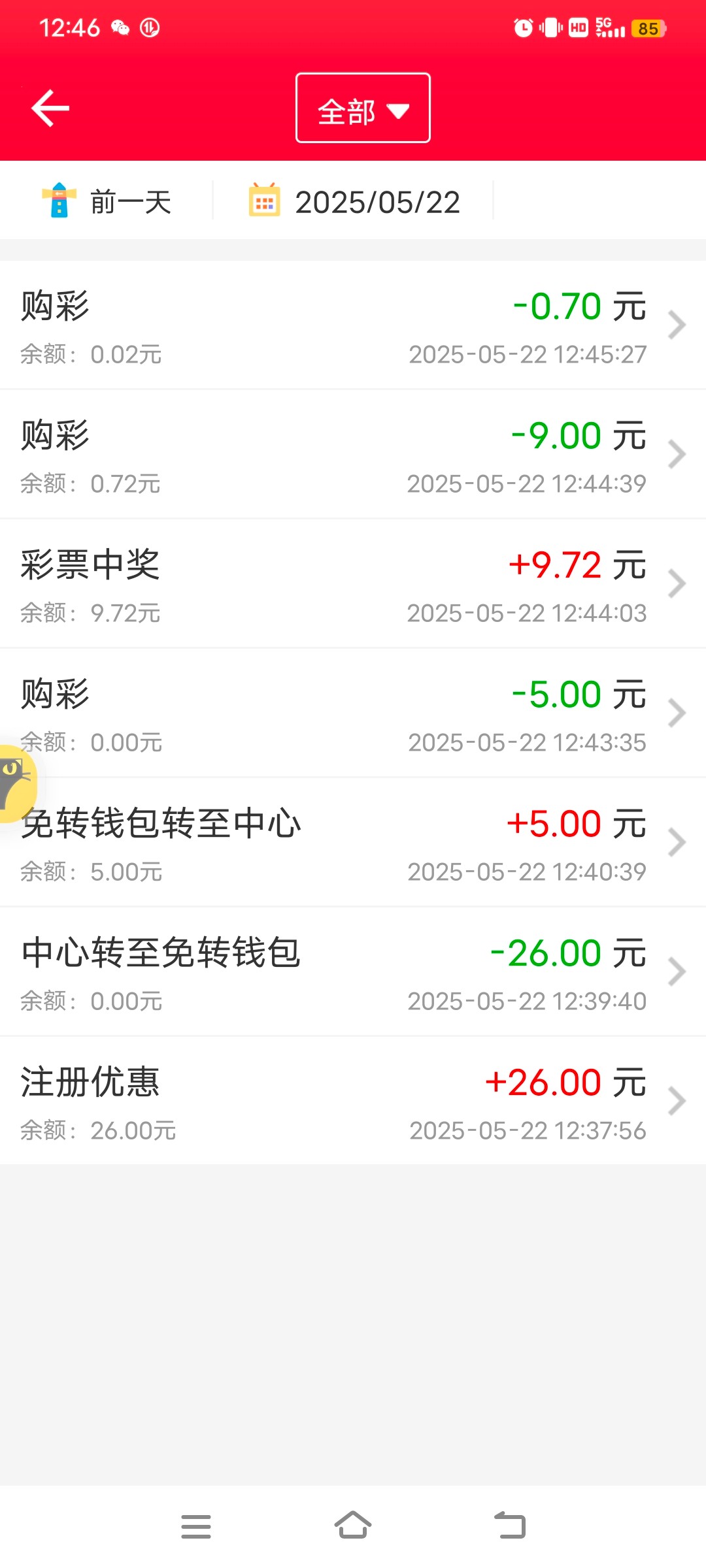The width and height of the screenshot is (706, 1568).
Task: Open 中心转至免转钱包 -26.00 元 record
Action: click(353, 972)
